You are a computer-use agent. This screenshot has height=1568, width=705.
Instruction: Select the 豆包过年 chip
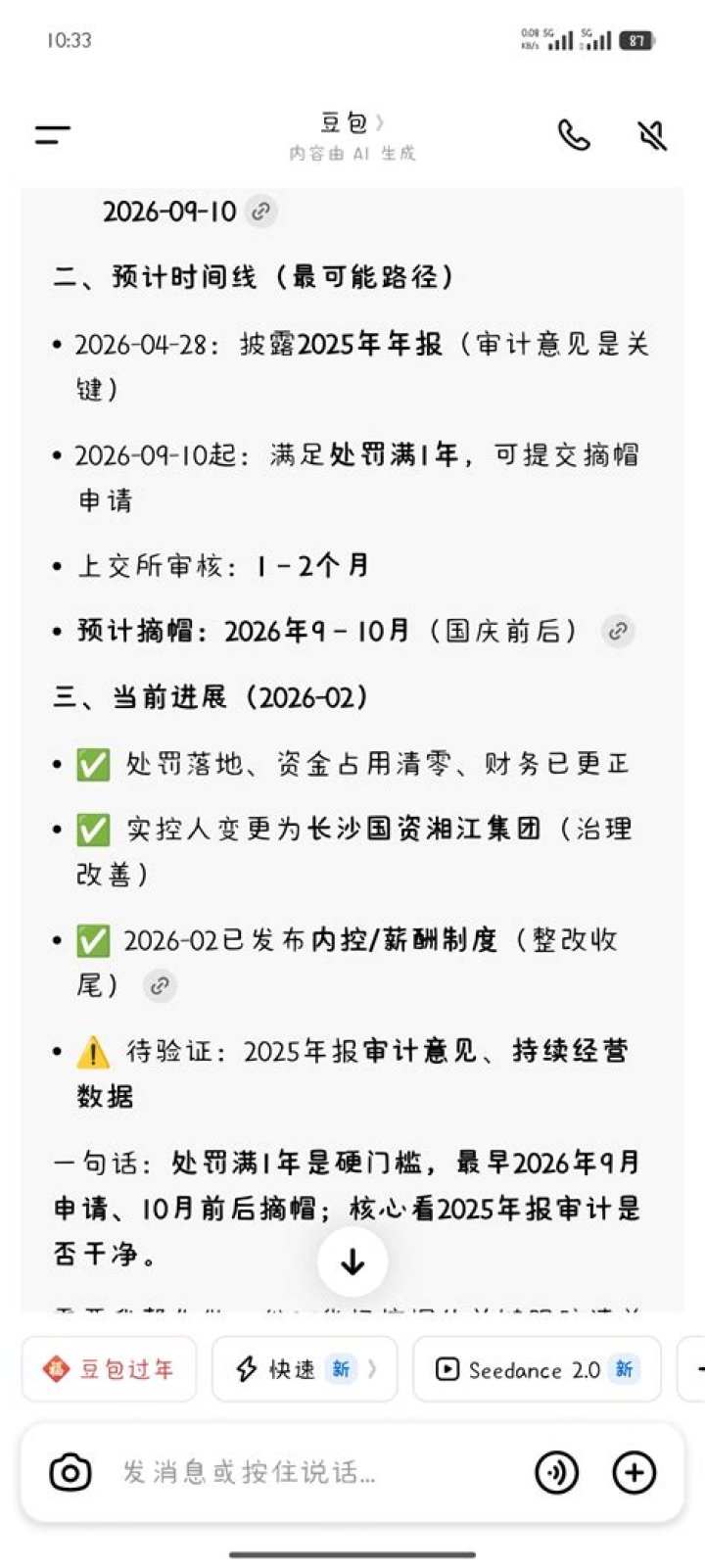point(110,1369)
